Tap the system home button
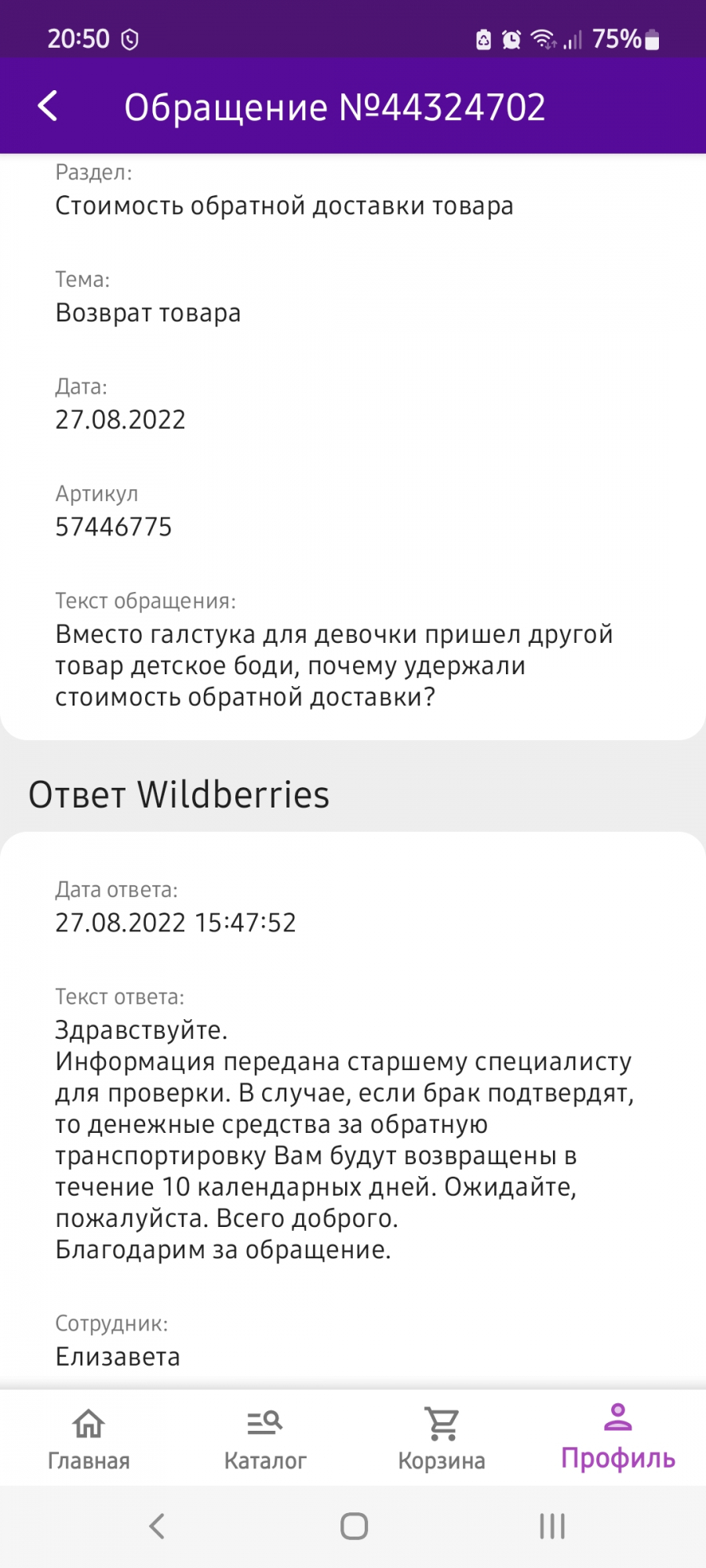706x1568 pixels. 354,1526
